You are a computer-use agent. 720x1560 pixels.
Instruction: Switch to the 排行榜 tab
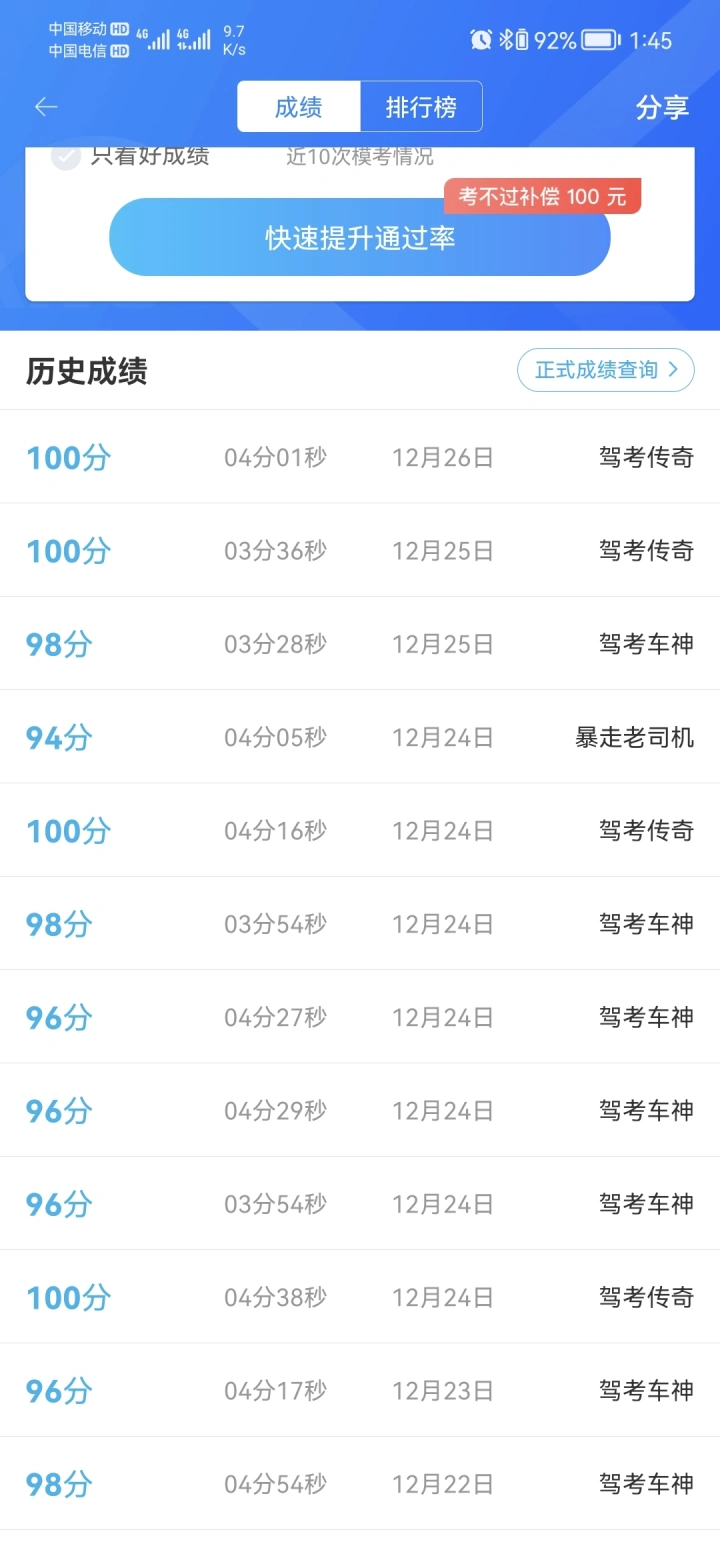point(421,107)
